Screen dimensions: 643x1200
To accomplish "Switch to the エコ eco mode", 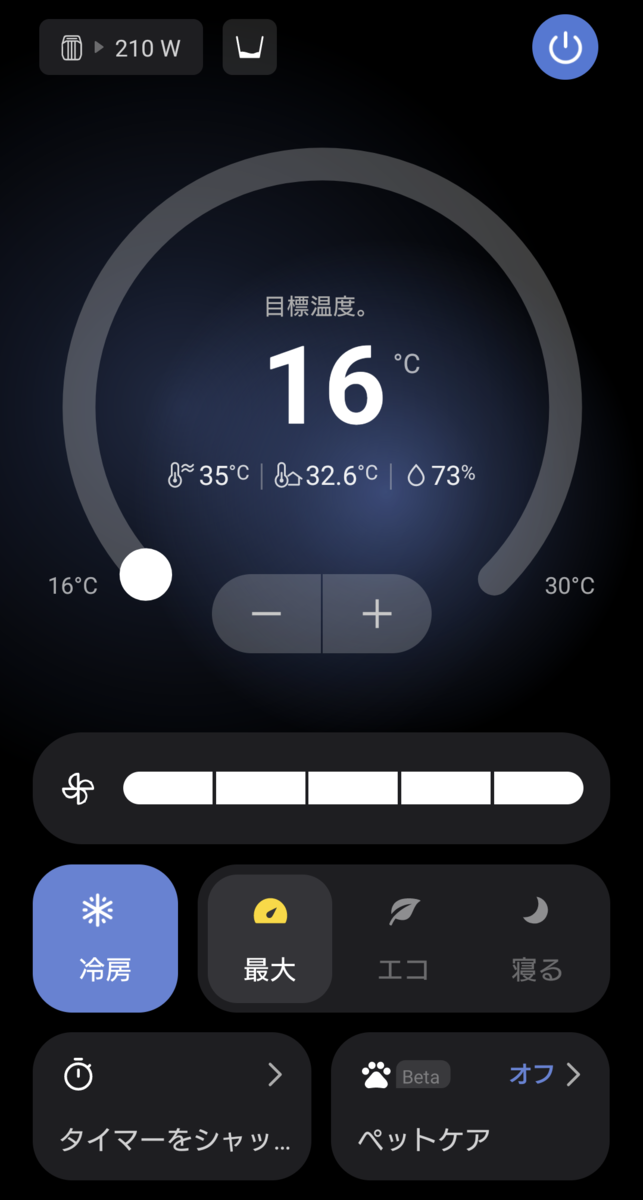I will [403, 939].
